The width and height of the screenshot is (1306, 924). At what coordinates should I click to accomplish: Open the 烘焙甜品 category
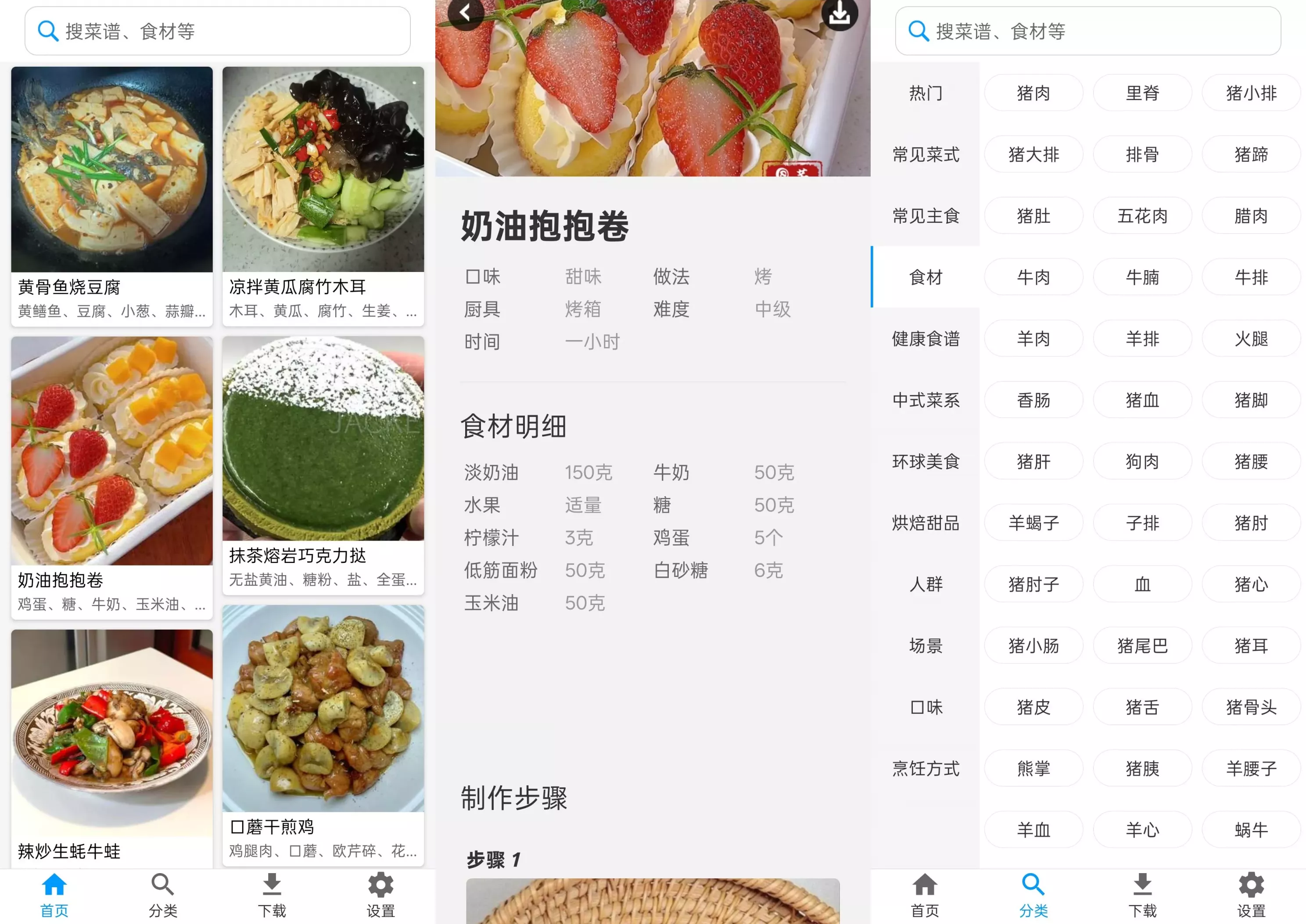[x=925, y=523]
